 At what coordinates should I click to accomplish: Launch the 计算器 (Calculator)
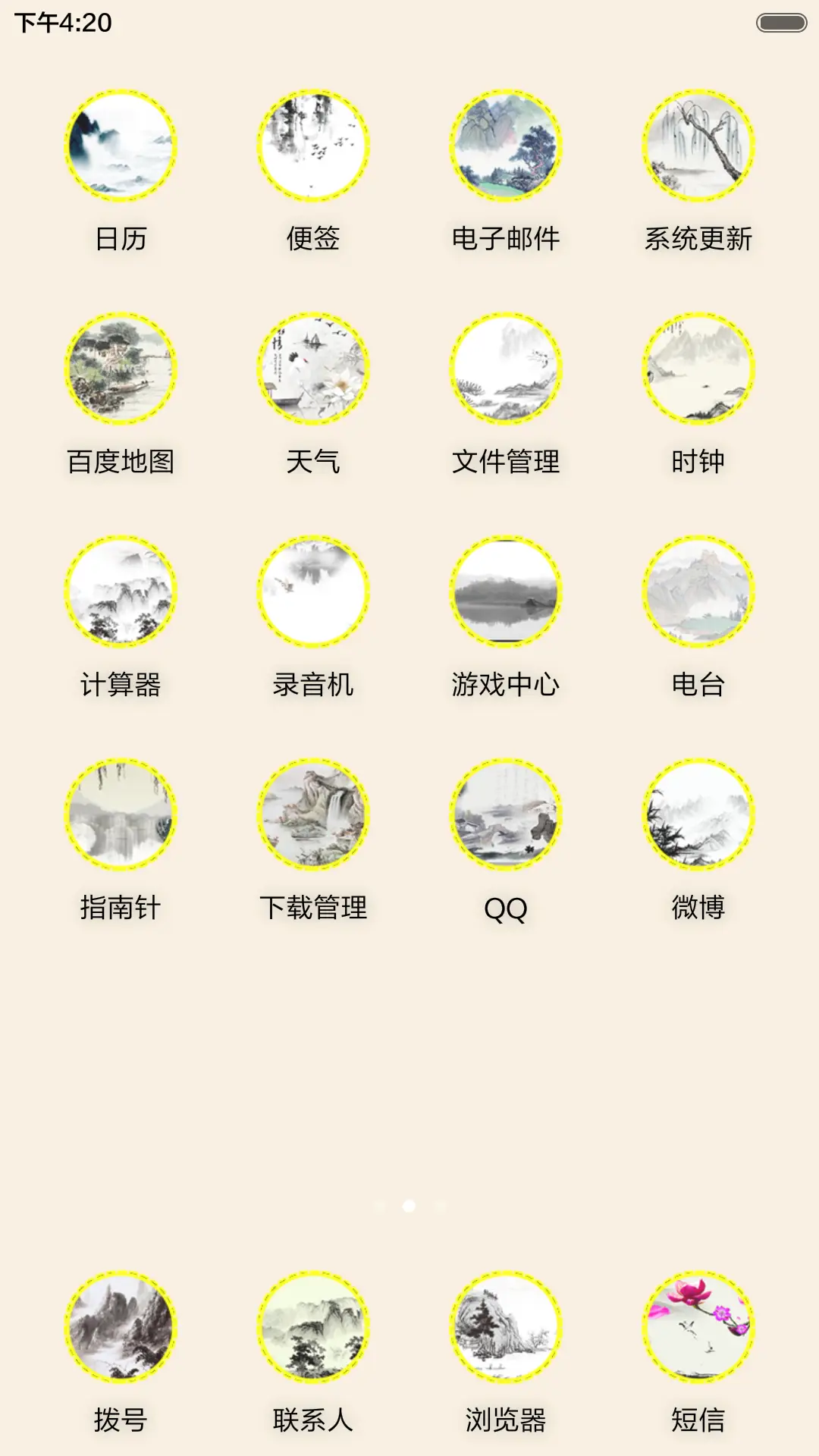coord(121,594)
